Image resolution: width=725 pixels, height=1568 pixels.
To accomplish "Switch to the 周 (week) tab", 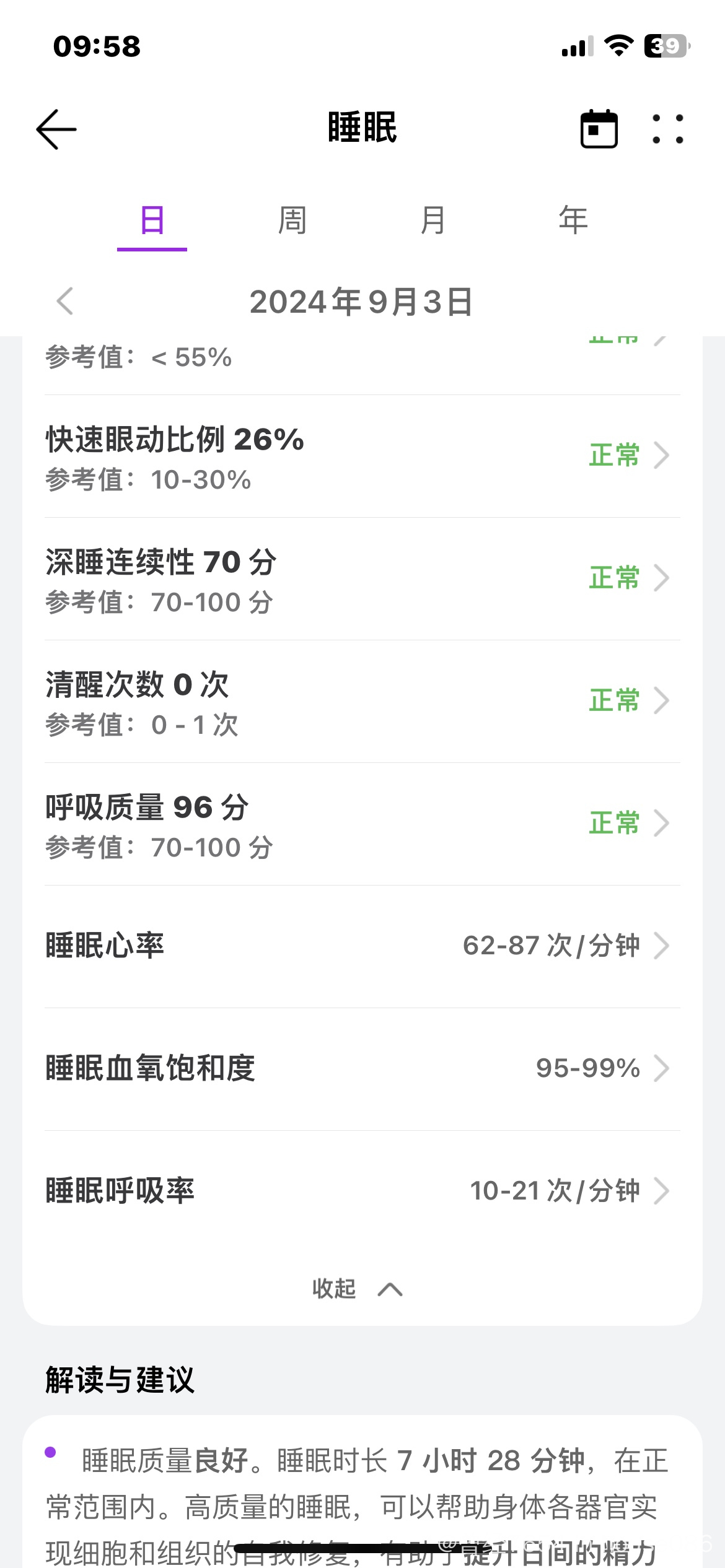I will tap(292, 220).
